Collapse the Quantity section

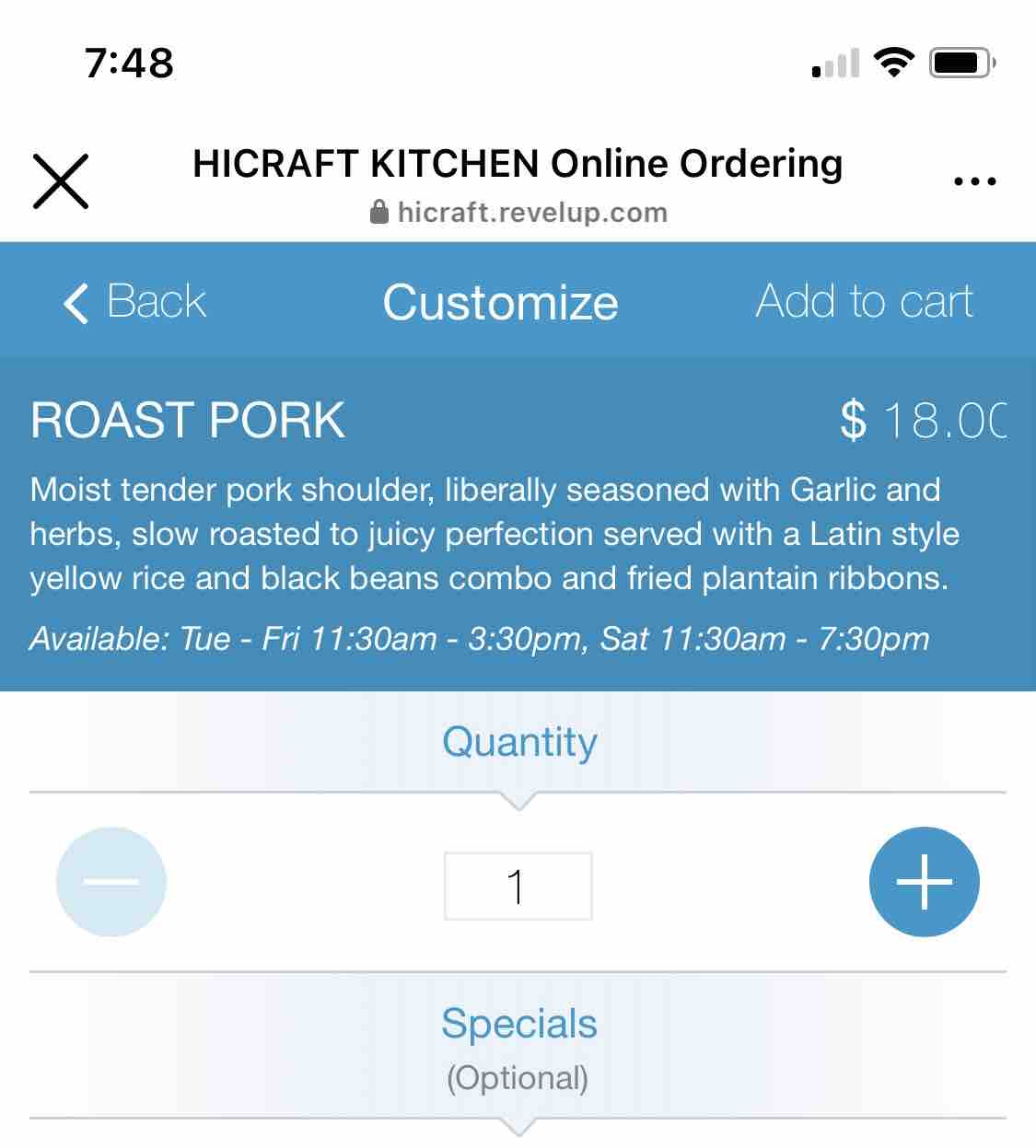point(518,743)
